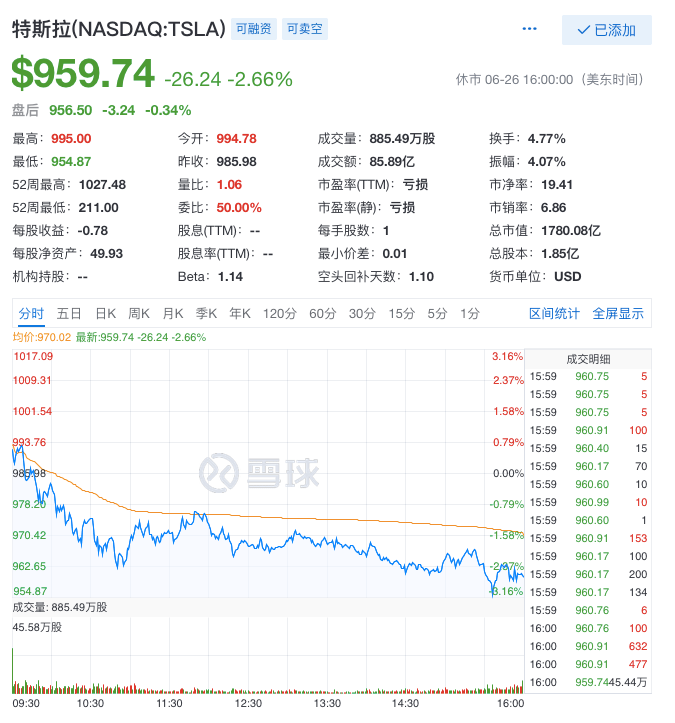The width and height of the screenshot is (675, 723).
Task: Open 全屏显示 fullscreen chart view
Action: (x=618, y=313)
